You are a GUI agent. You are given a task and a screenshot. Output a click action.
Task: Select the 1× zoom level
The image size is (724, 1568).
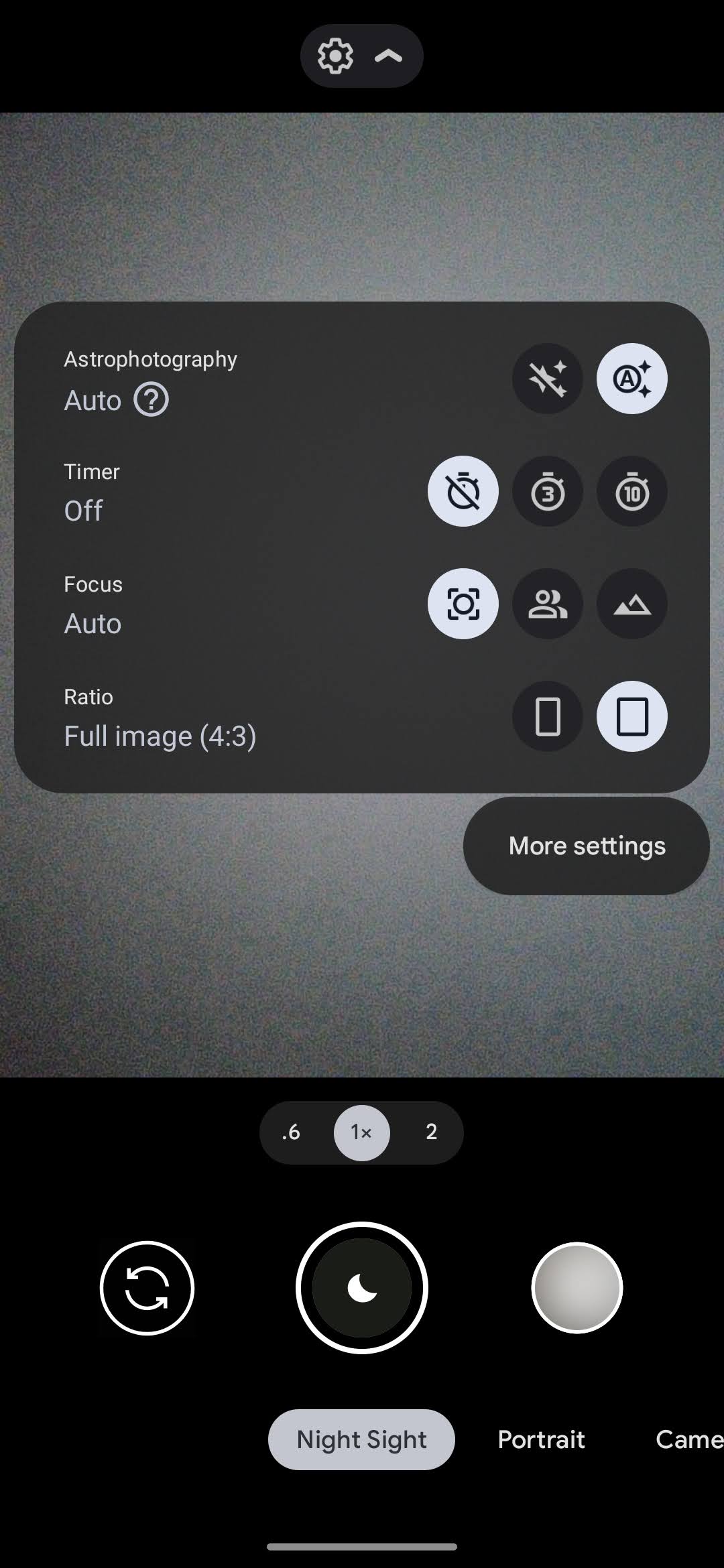(362, 1132)
